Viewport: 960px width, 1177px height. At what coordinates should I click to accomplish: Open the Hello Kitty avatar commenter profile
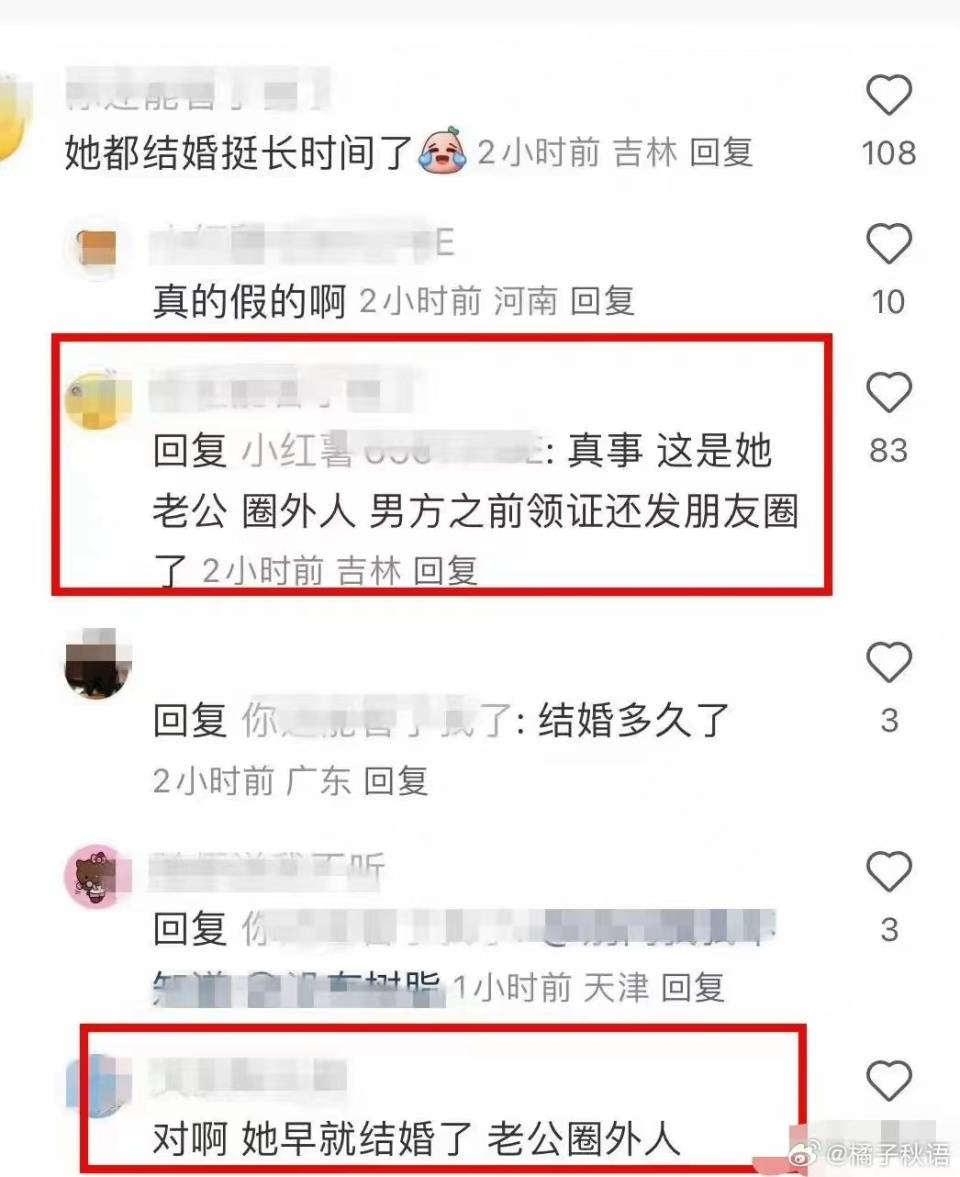click(x=98, y=876)
